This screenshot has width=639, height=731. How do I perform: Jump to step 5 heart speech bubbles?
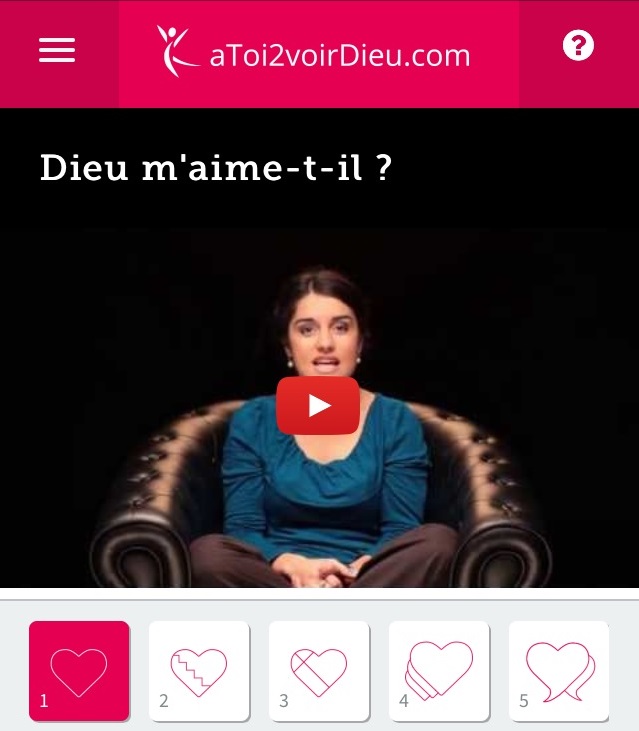[559, 671]
